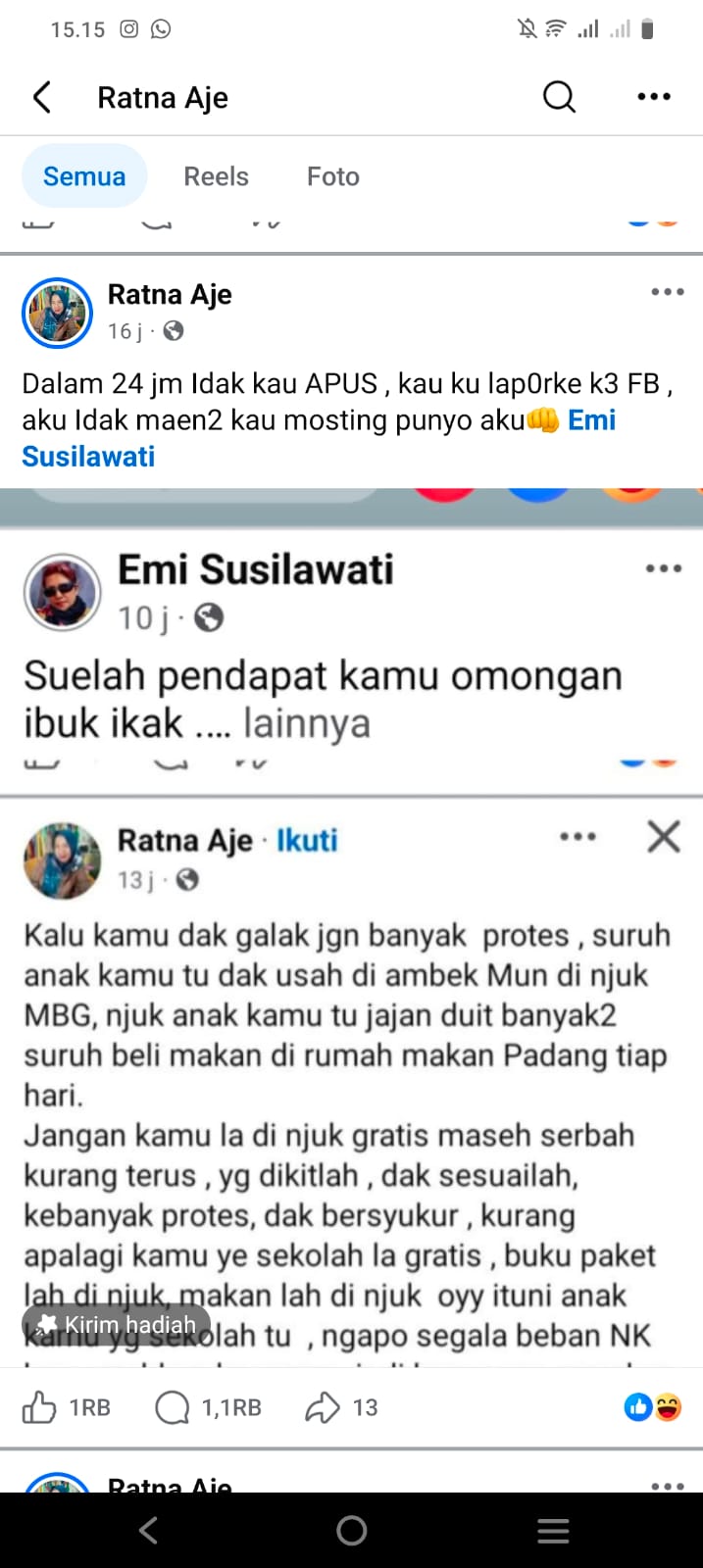Open Ratna Aje's profile picture on the 16 j post
The width and height of the screenshot is (703, 1568).
(x=57, y=313)
